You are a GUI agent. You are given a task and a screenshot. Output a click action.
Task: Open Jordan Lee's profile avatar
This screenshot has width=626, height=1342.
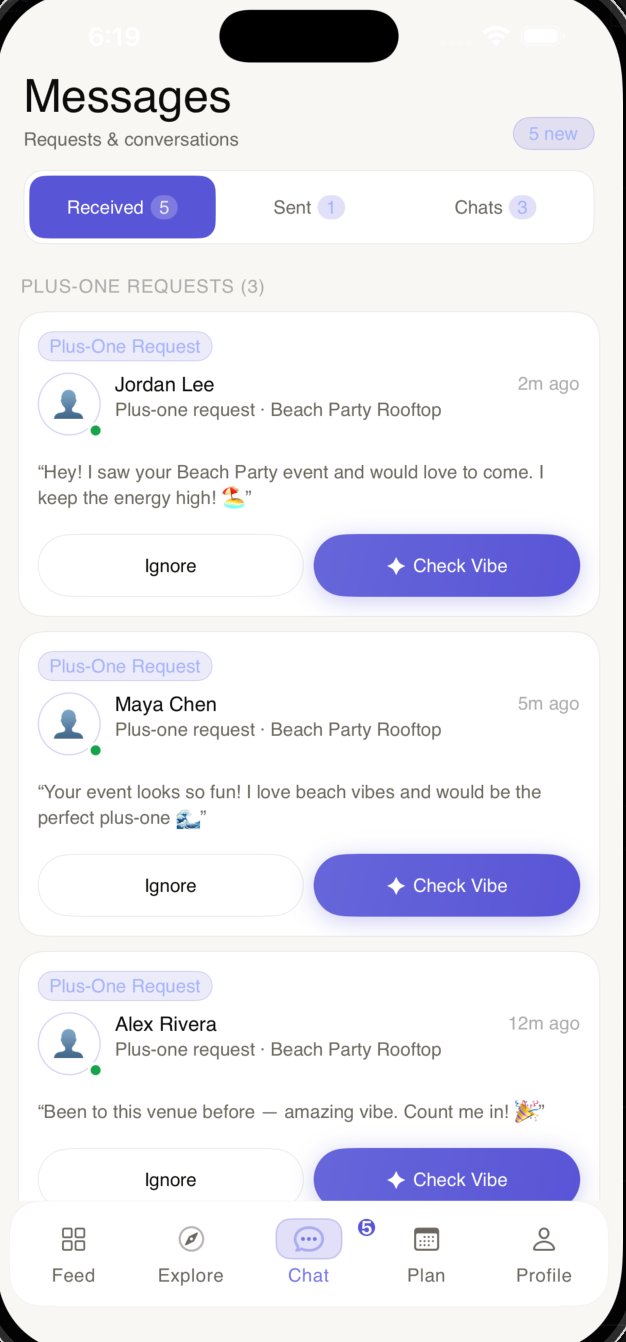[x=69, y=404]
